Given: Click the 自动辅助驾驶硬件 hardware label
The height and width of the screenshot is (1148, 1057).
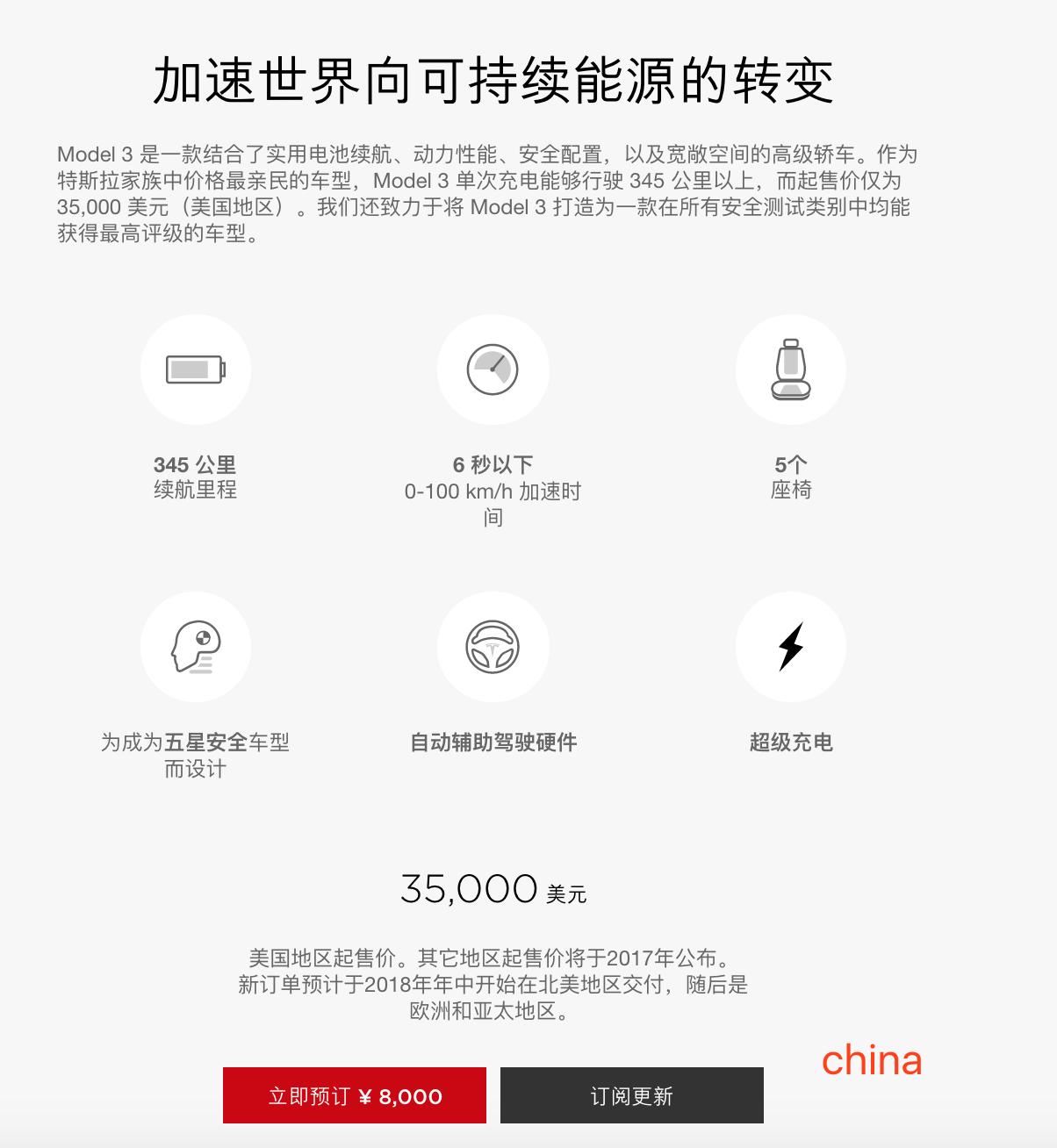Looking at the screenshot, I should pyautogui.click(x=493, y=743).
